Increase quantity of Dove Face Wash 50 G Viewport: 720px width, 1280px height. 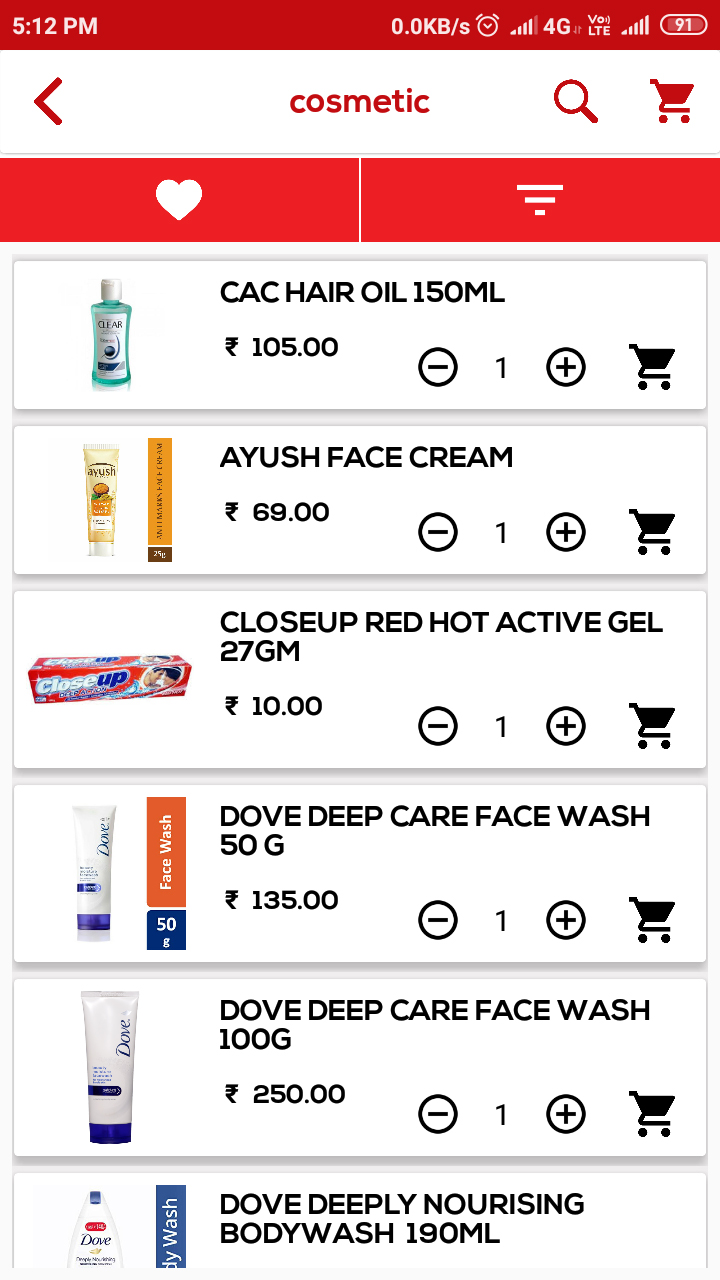click(566, 921)
